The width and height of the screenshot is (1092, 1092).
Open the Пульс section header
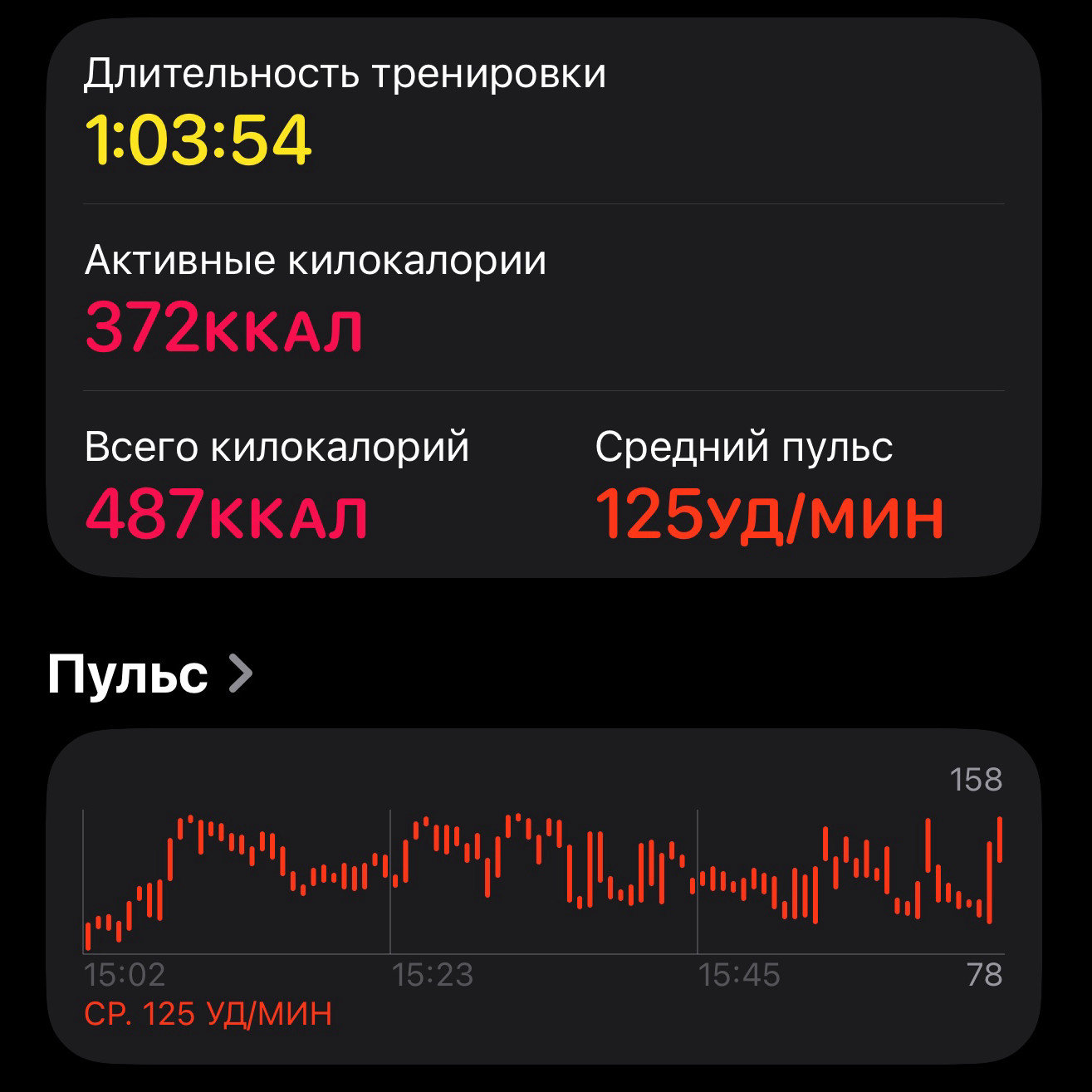point(150,673)
